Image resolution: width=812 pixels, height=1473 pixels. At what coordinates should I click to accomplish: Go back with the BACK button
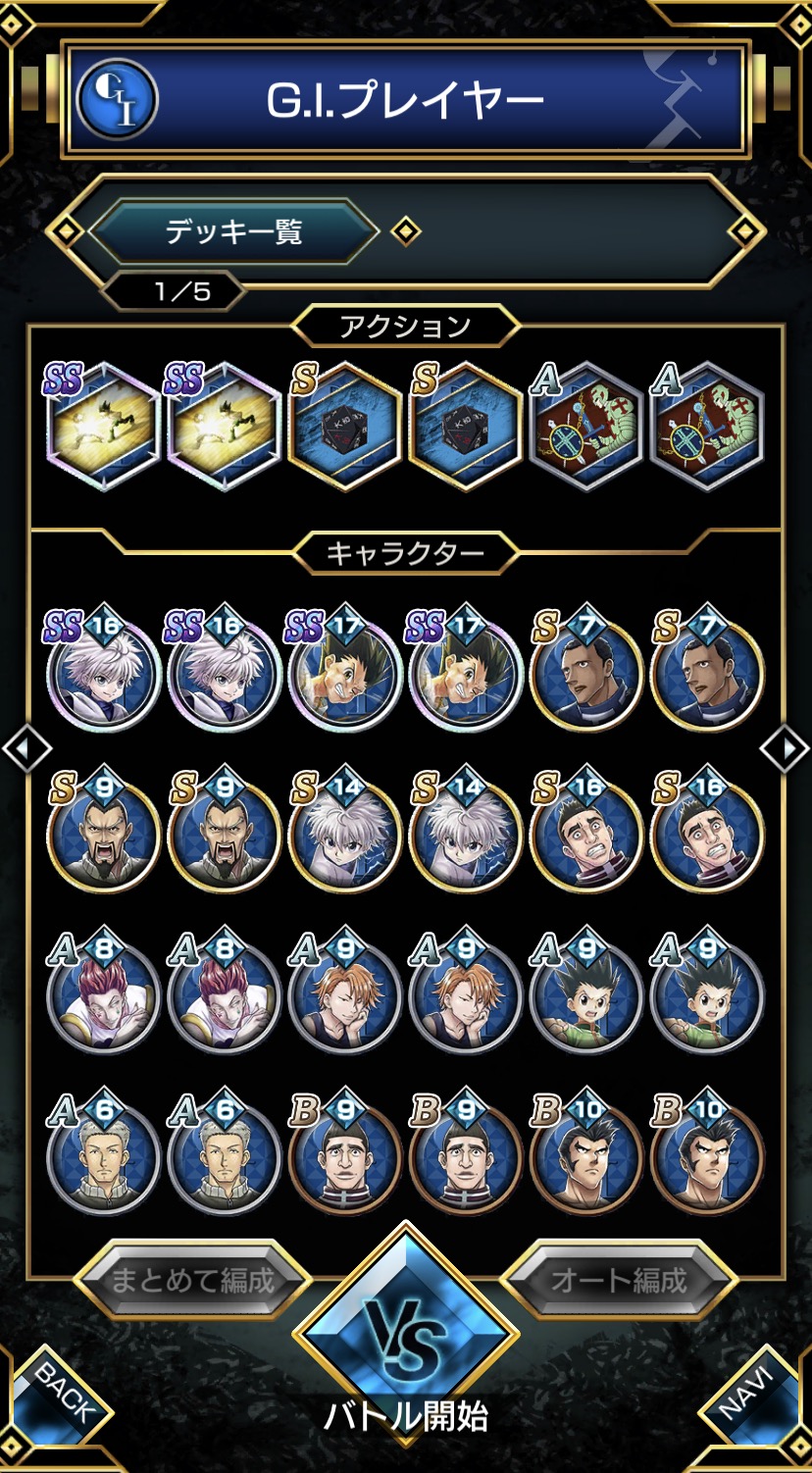(x=59, y=1408)
